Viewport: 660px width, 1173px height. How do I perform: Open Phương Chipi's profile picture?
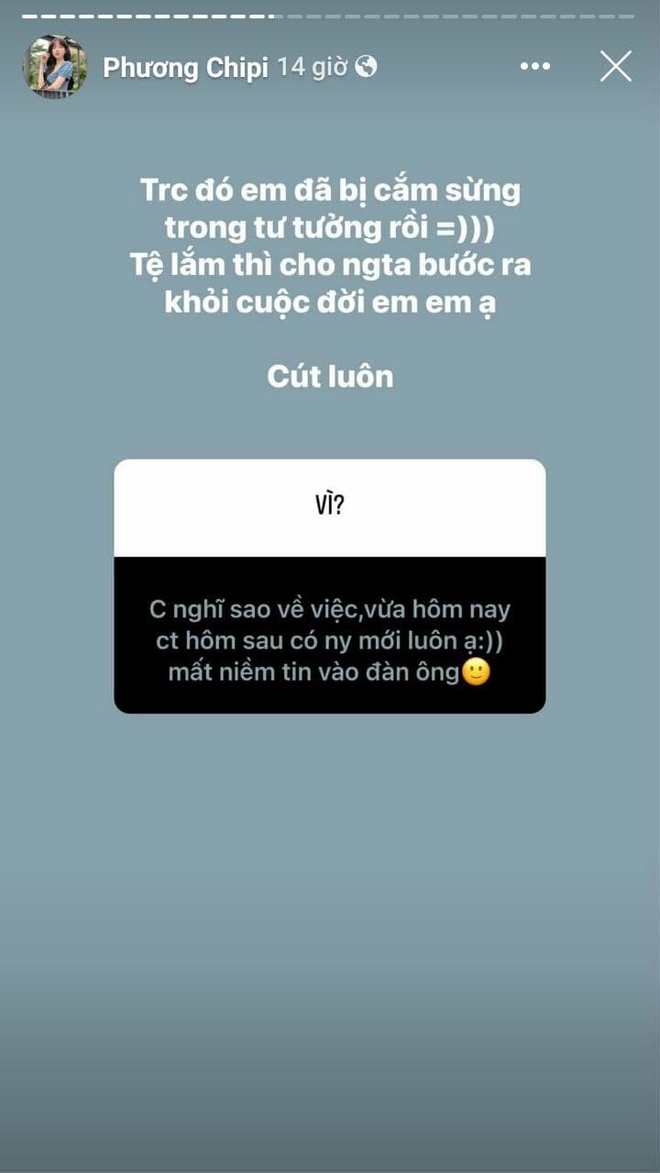55,67
